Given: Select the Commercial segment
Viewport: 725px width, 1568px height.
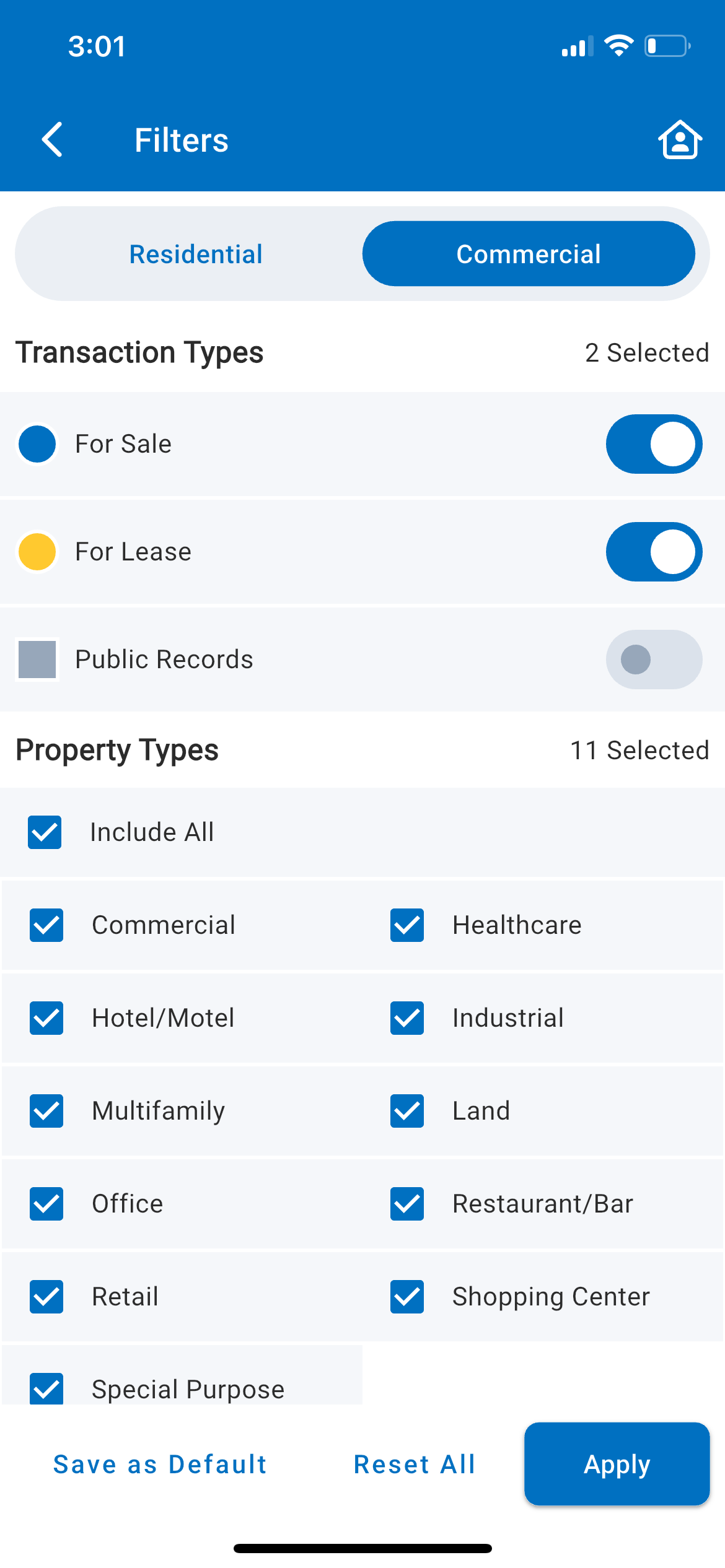Looking at the screenshot, I should coord(529,254).
